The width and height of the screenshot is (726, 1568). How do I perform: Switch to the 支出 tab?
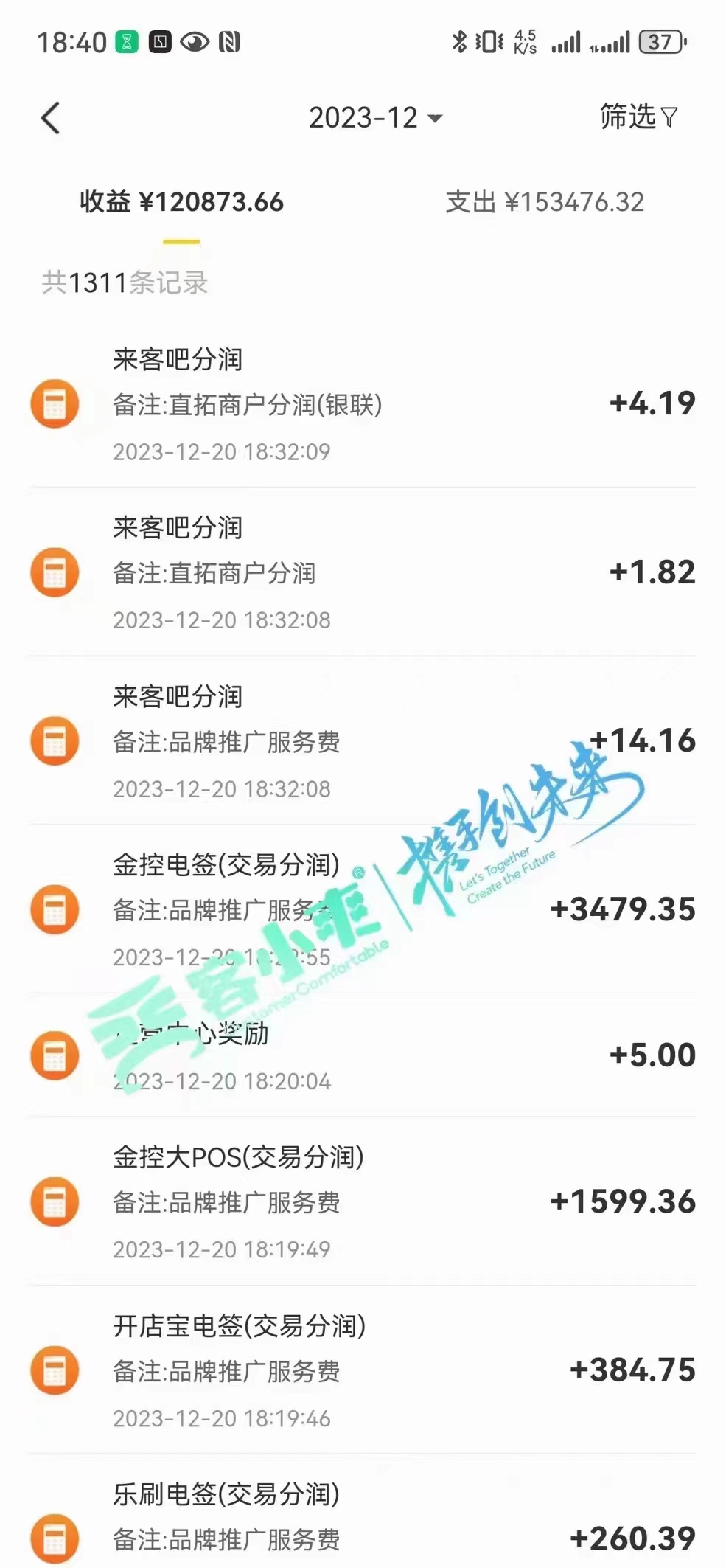tap(544, 202)
